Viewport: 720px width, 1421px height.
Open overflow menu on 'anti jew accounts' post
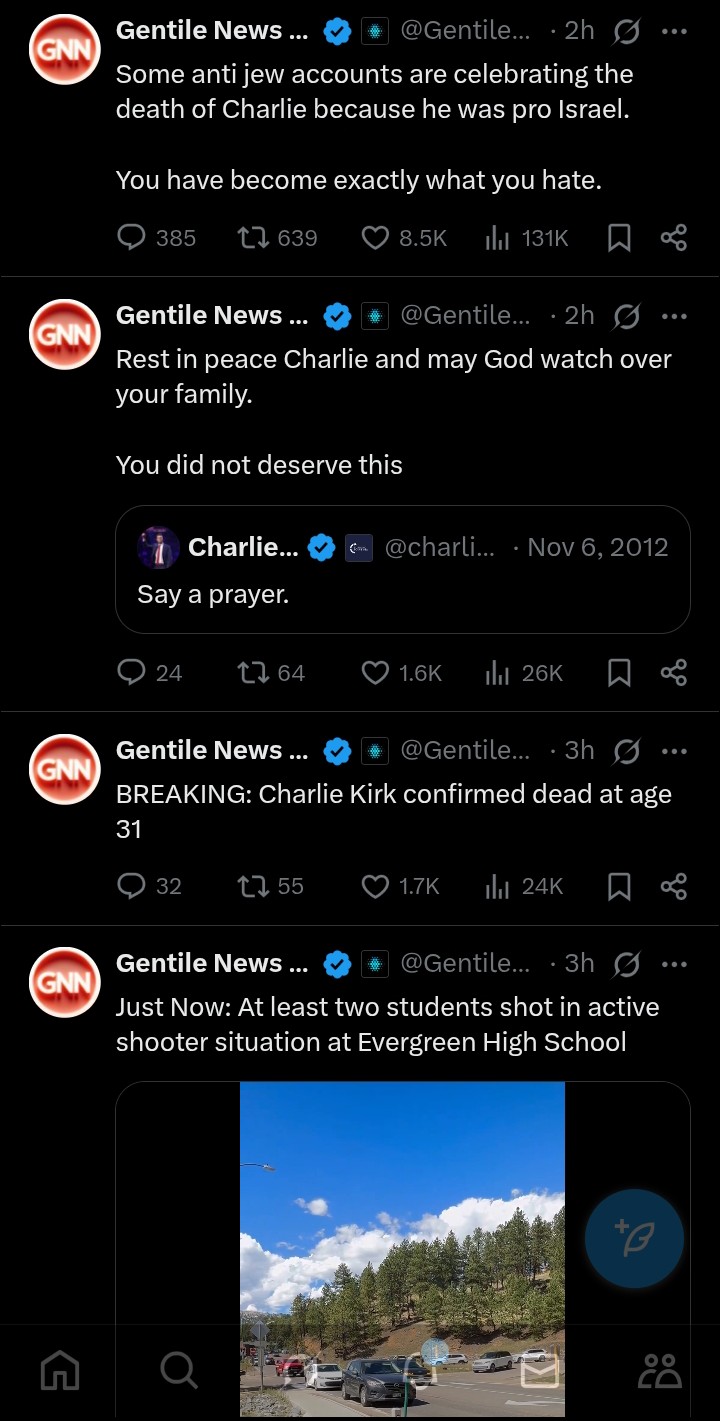[x=674, y=31]
